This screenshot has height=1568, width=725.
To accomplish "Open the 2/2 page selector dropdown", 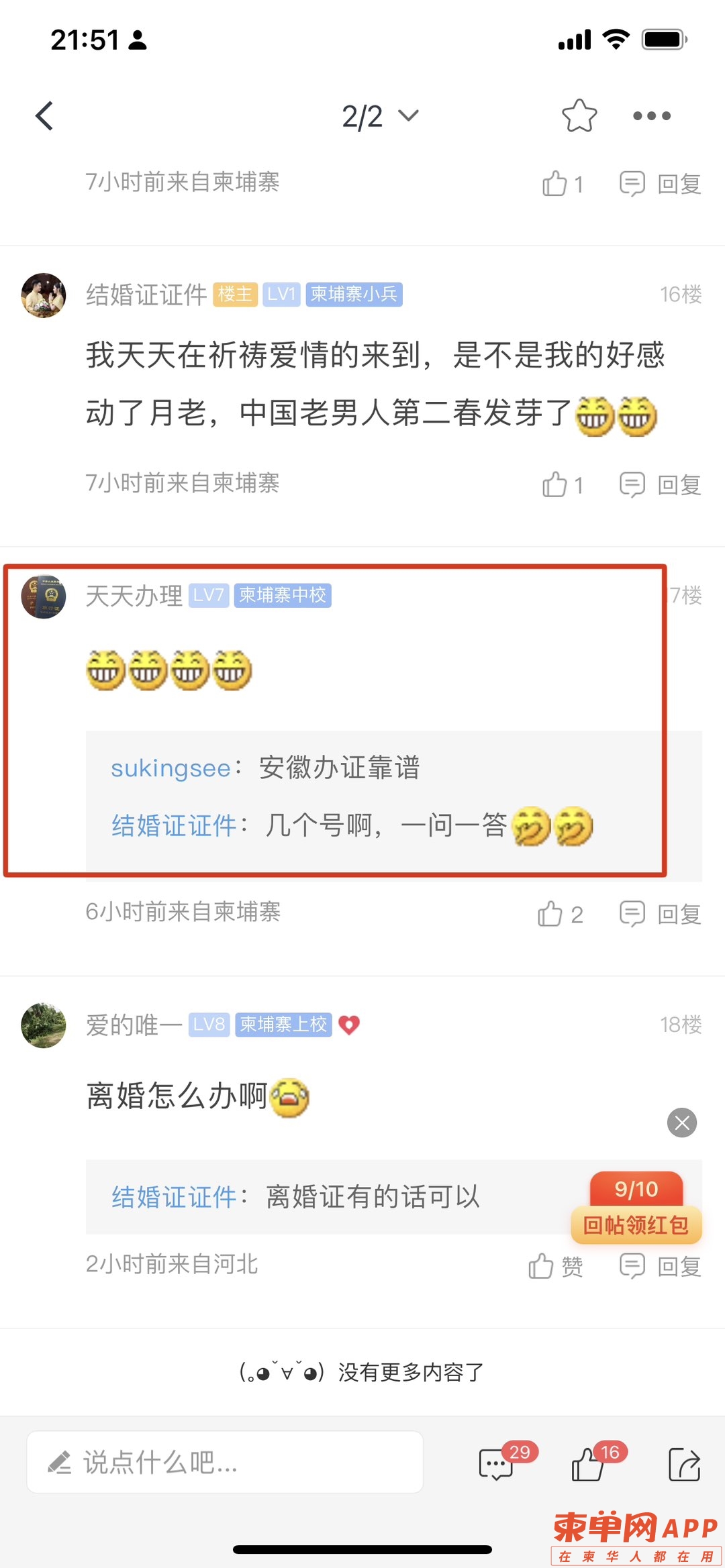I will click(x=379, y=117).
